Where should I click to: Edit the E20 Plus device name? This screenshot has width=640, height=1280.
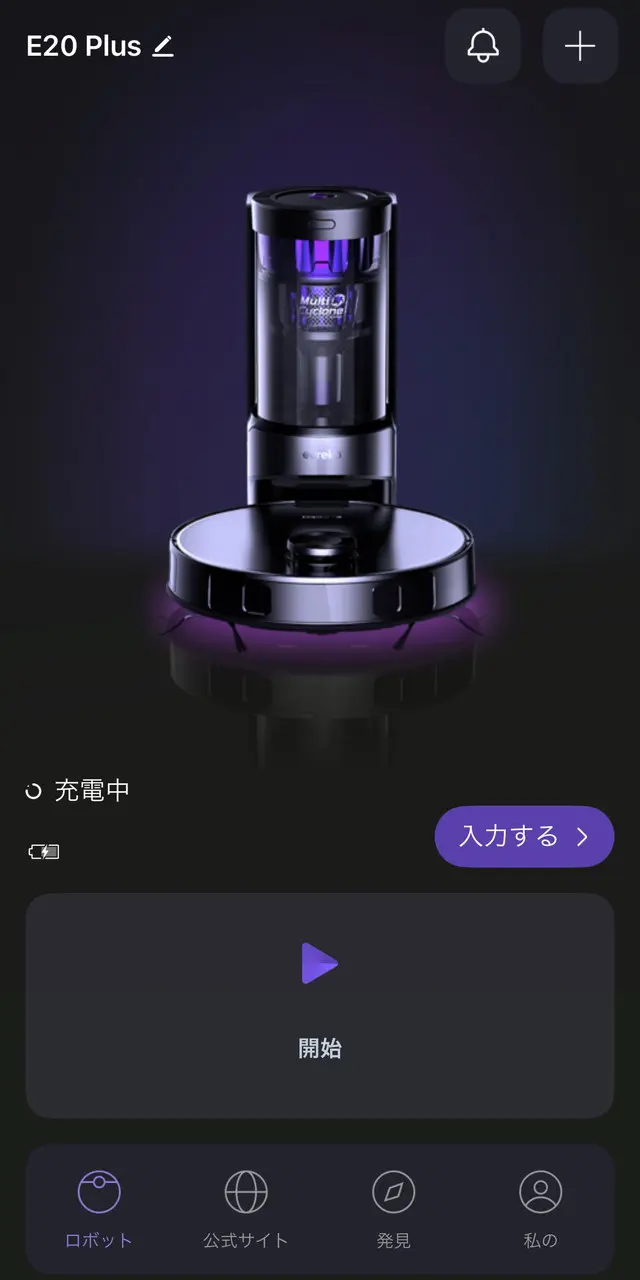(163, 46)
